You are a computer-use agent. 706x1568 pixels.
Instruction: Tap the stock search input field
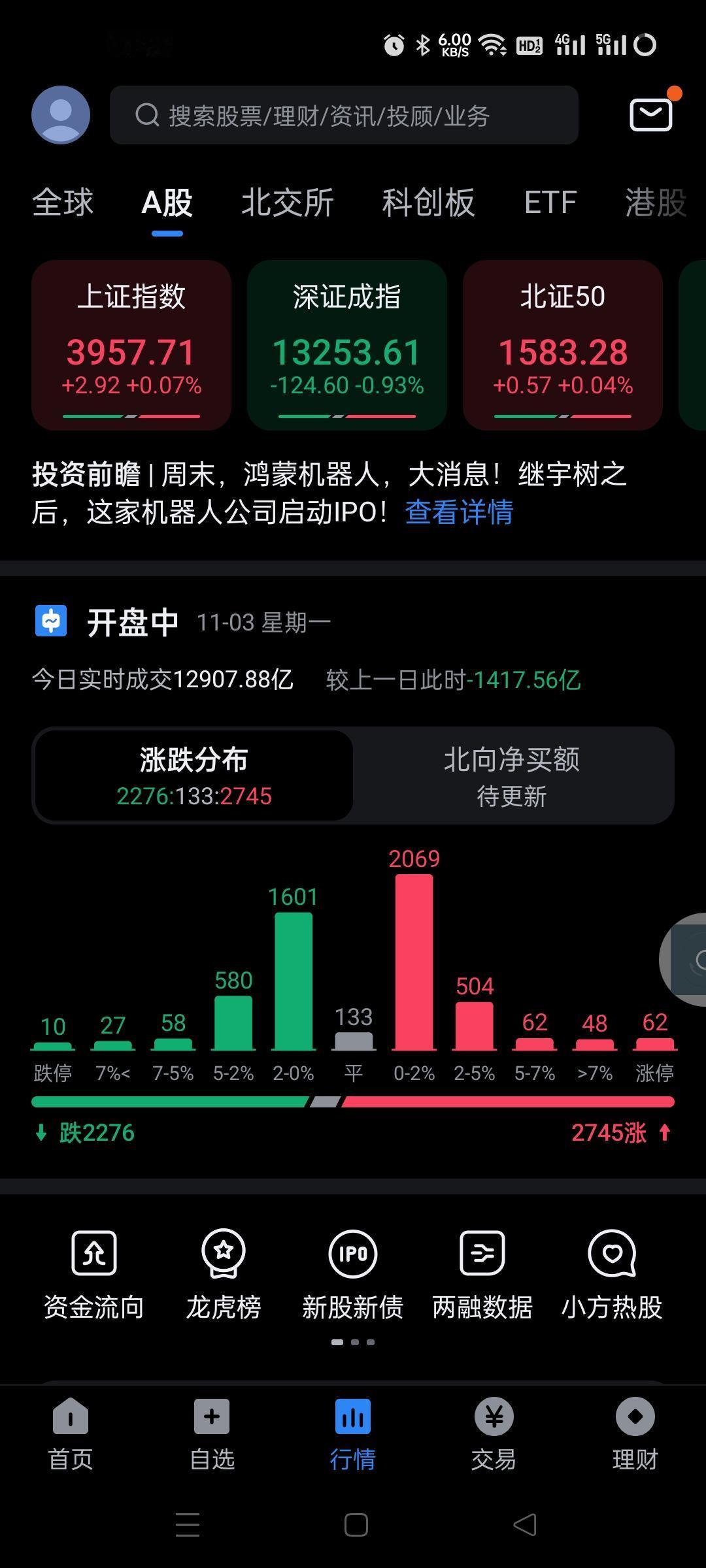346,115
